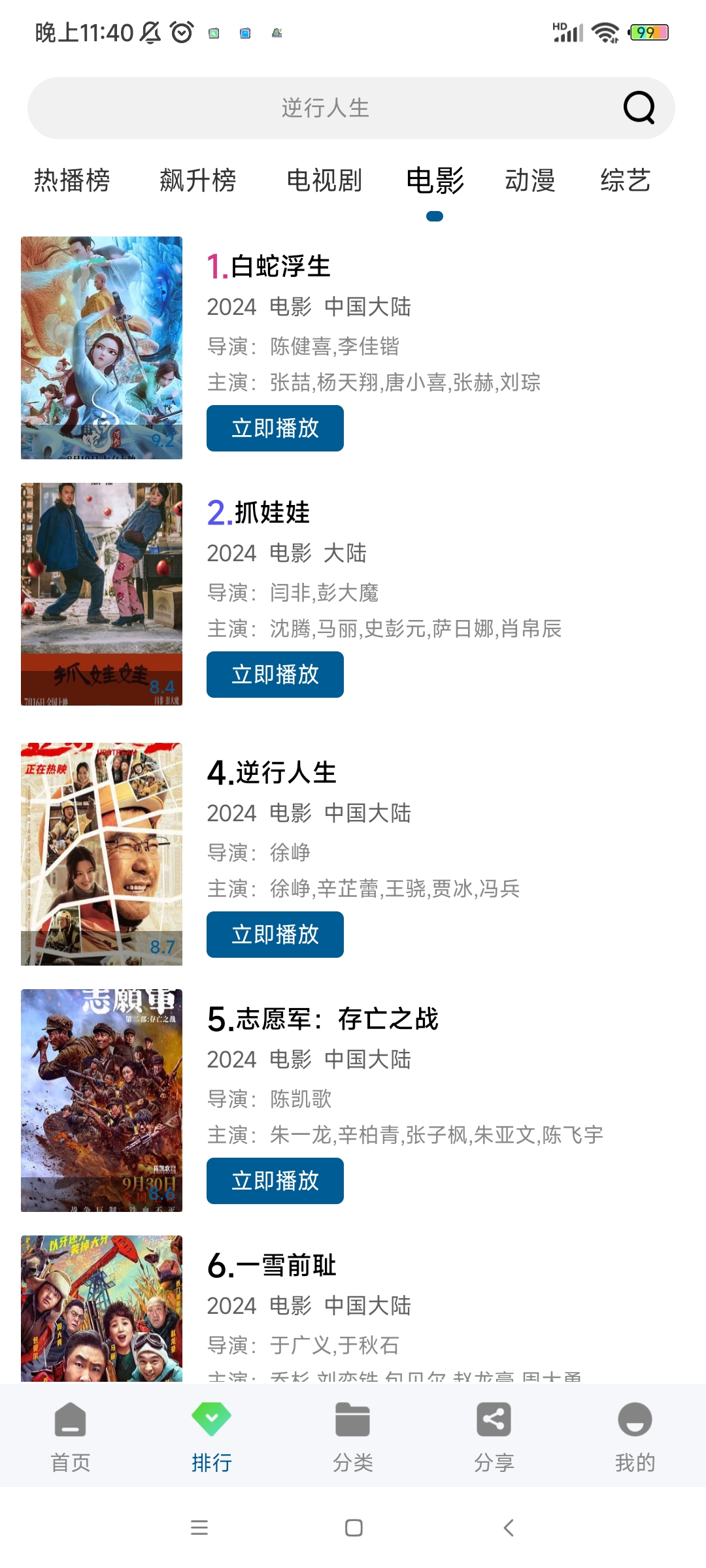Tap the search magnifier icon

click(x=639, y=108)
